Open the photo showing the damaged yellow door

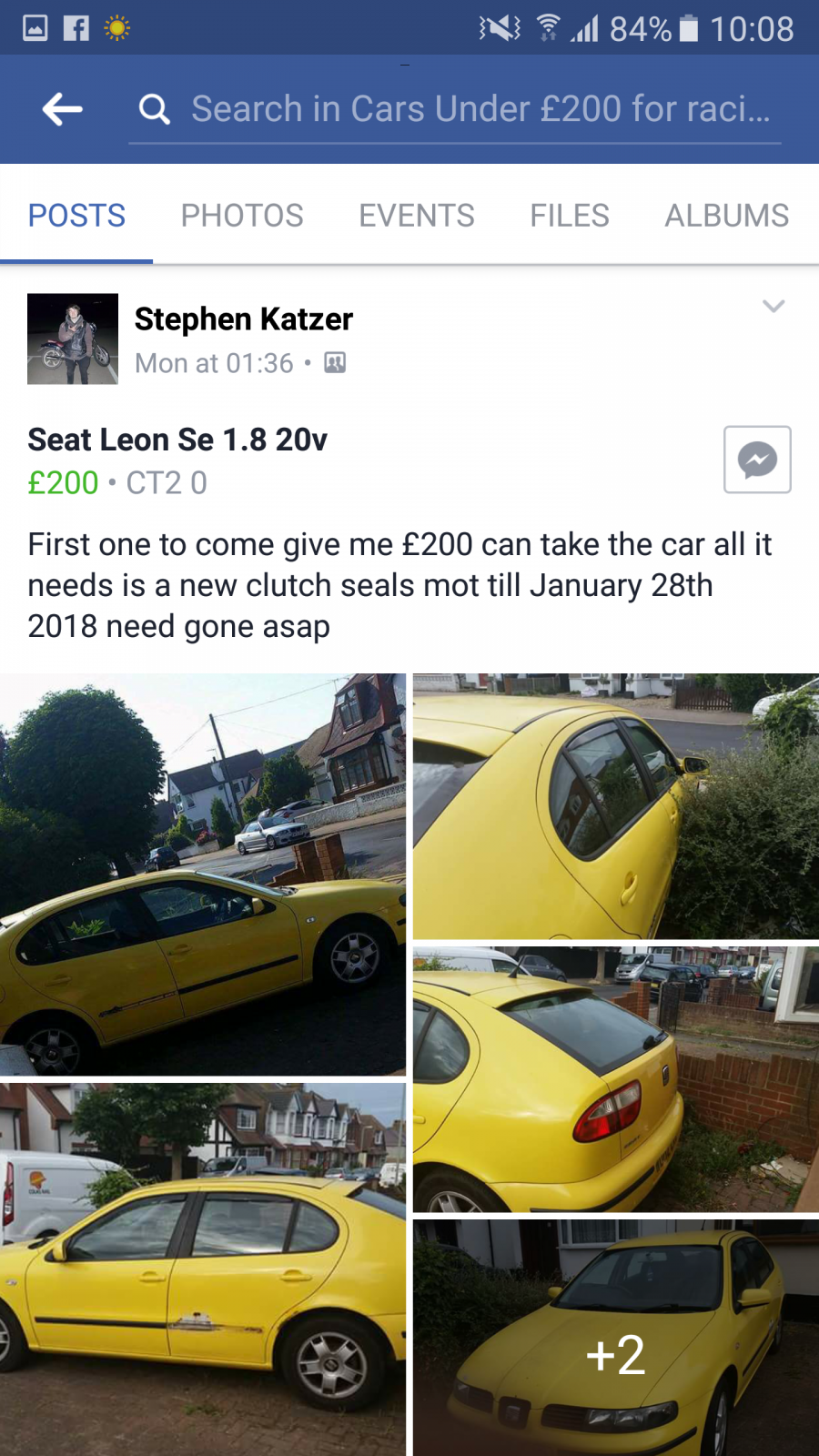coord(203,1269)
